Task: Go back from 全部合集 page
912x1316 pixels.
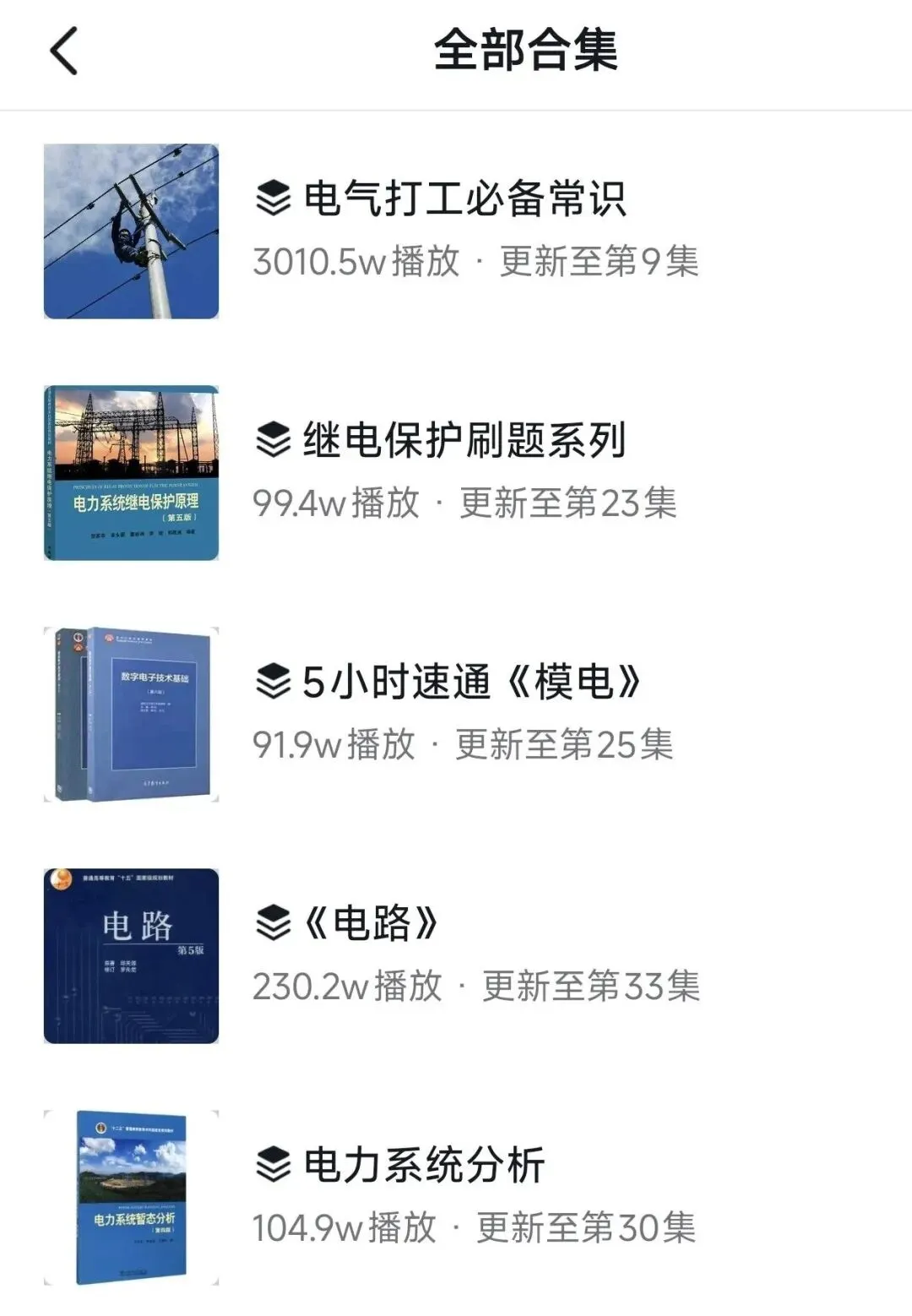Action: coord(64,51)
